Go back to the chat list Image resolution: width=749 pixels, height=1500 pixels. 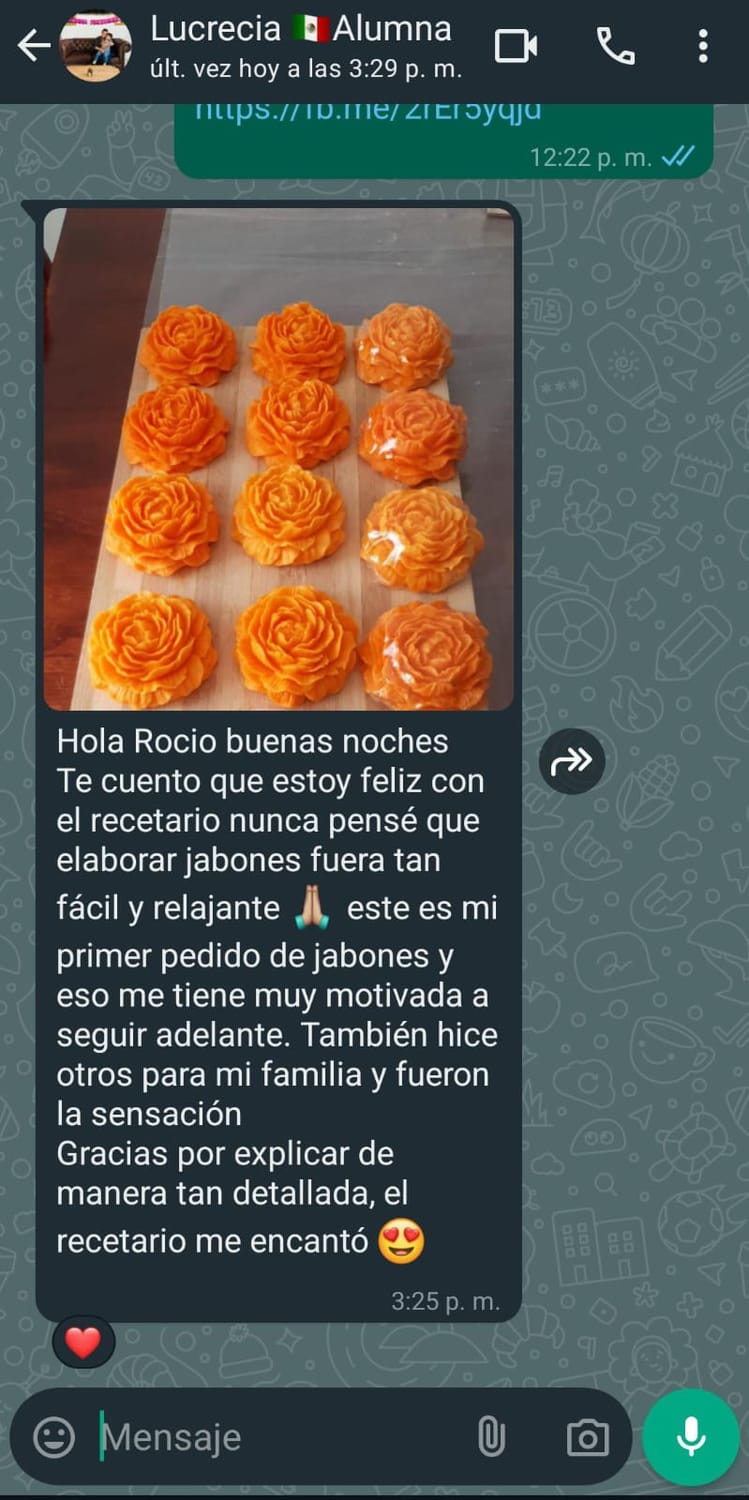(x=33, y=45)
